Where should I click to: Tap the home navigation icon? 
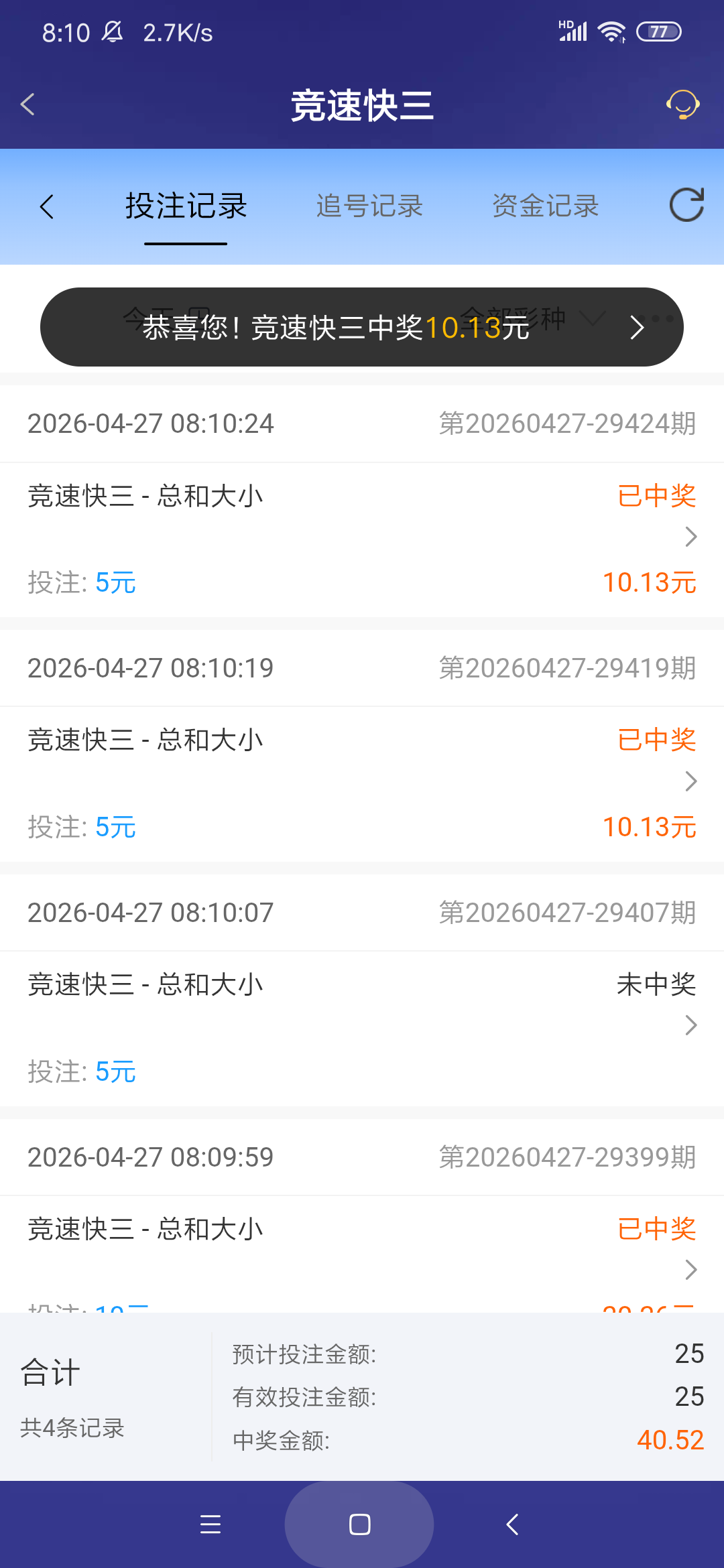pos(360,1524)
